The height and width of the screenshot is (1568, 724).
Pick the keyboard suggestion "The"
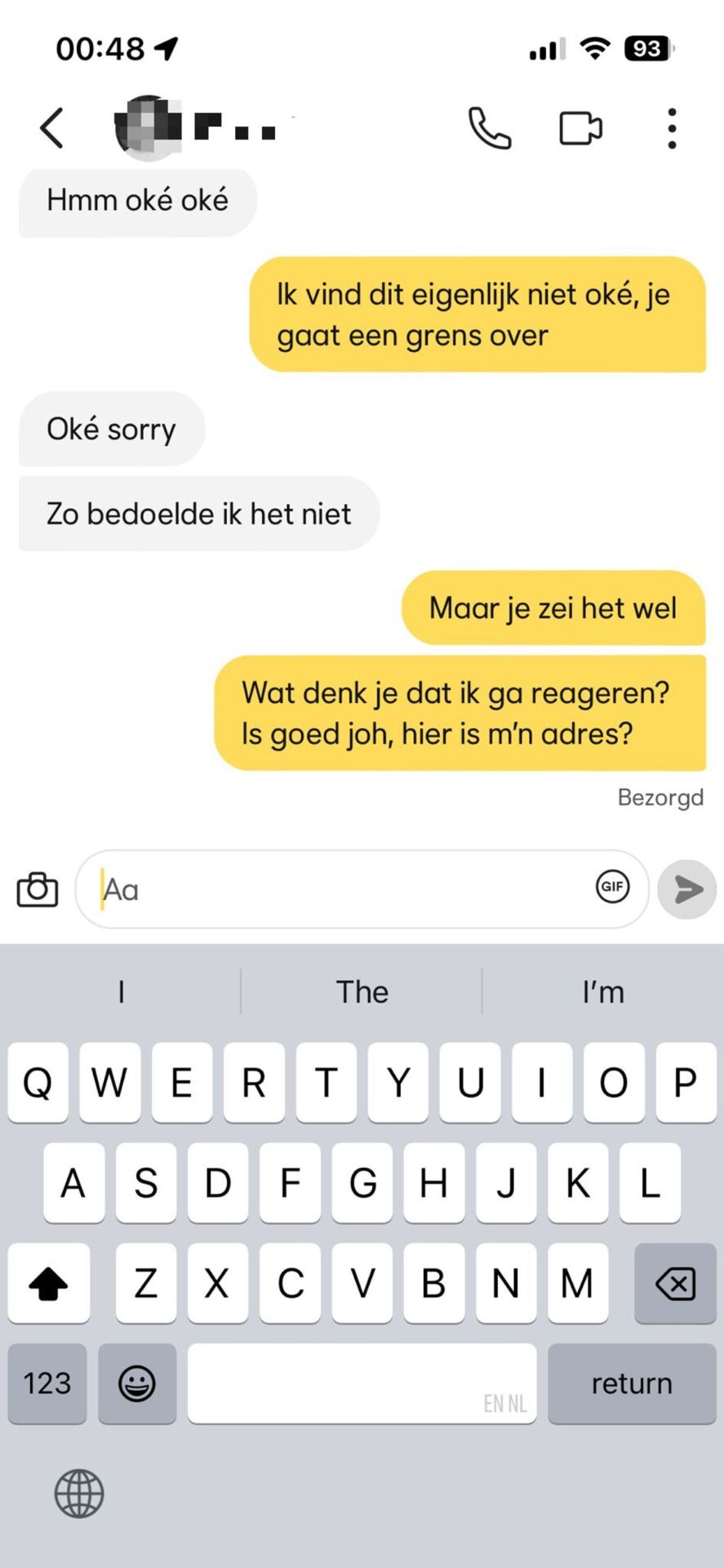coord(362,992)
